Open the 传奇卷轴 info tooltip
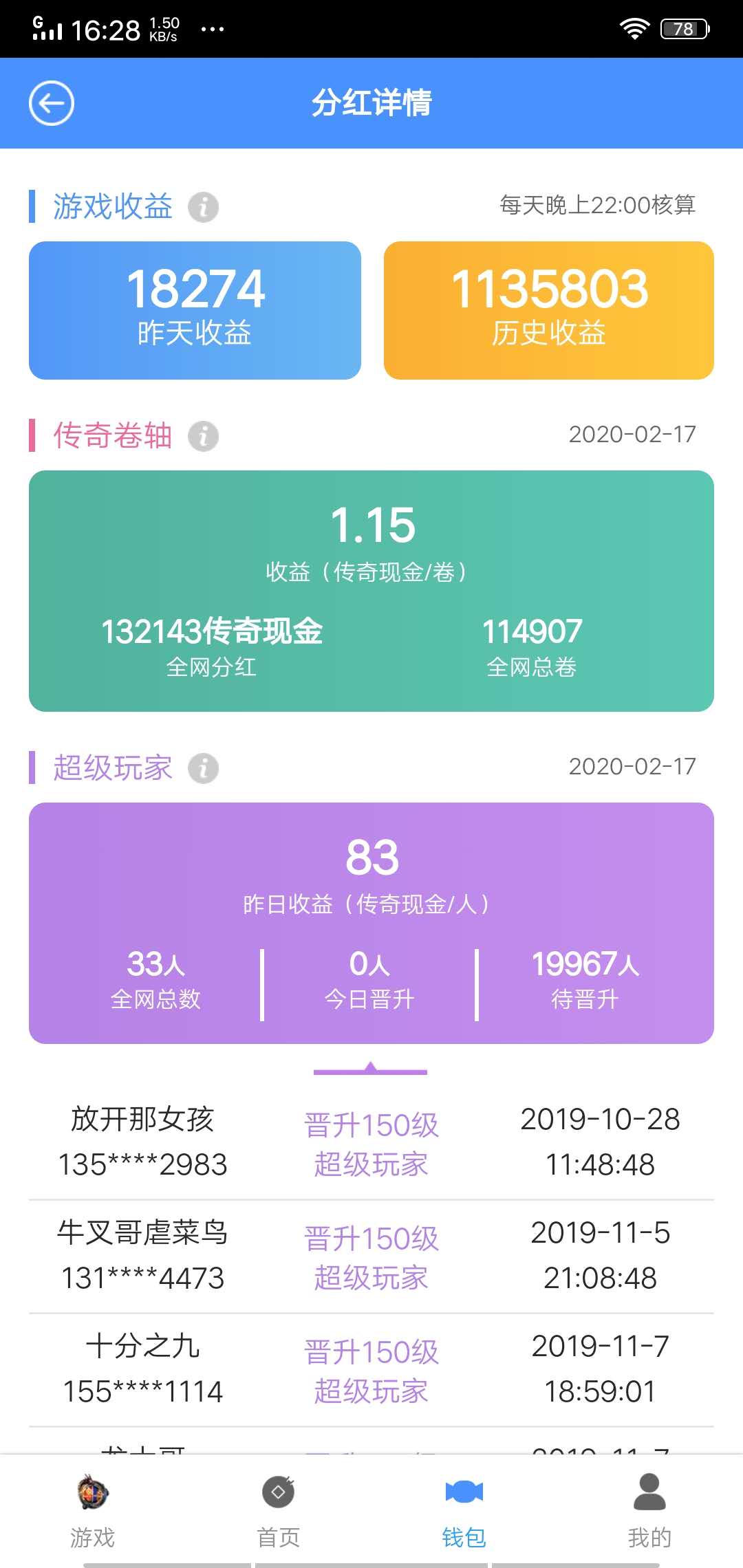This screenshot has height=1568, width=743. point(203,436)
